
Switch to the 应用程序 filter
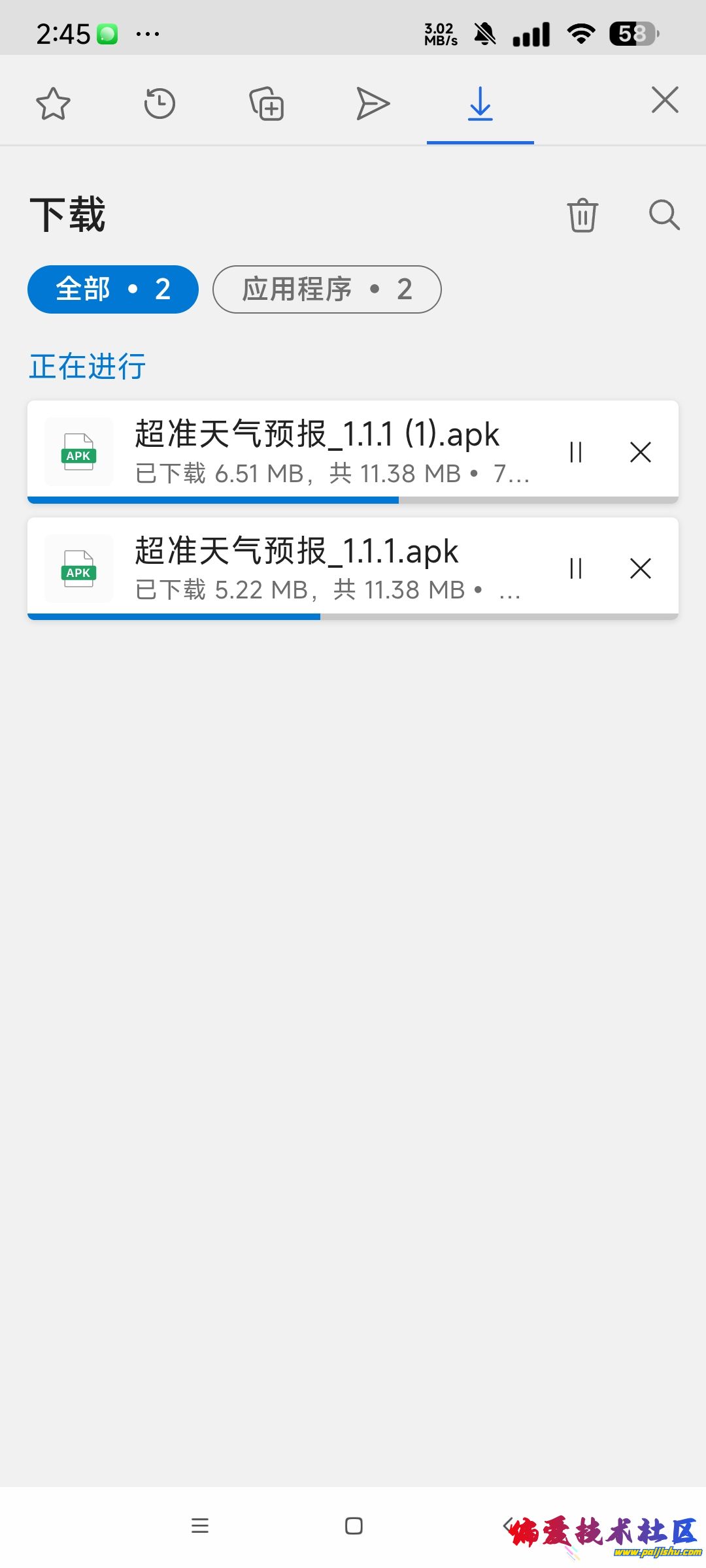(327, 289)
